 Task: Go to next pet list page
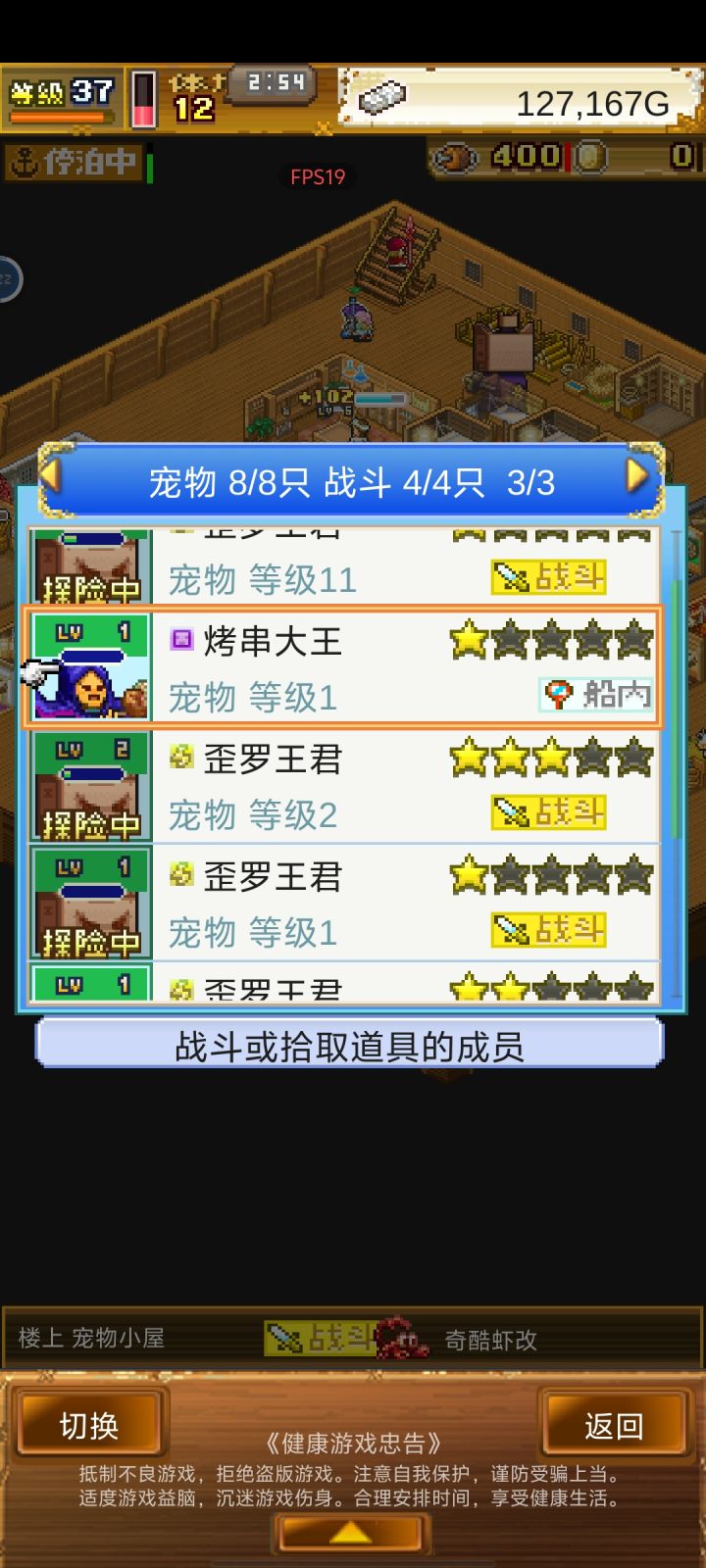pos(638,478)
